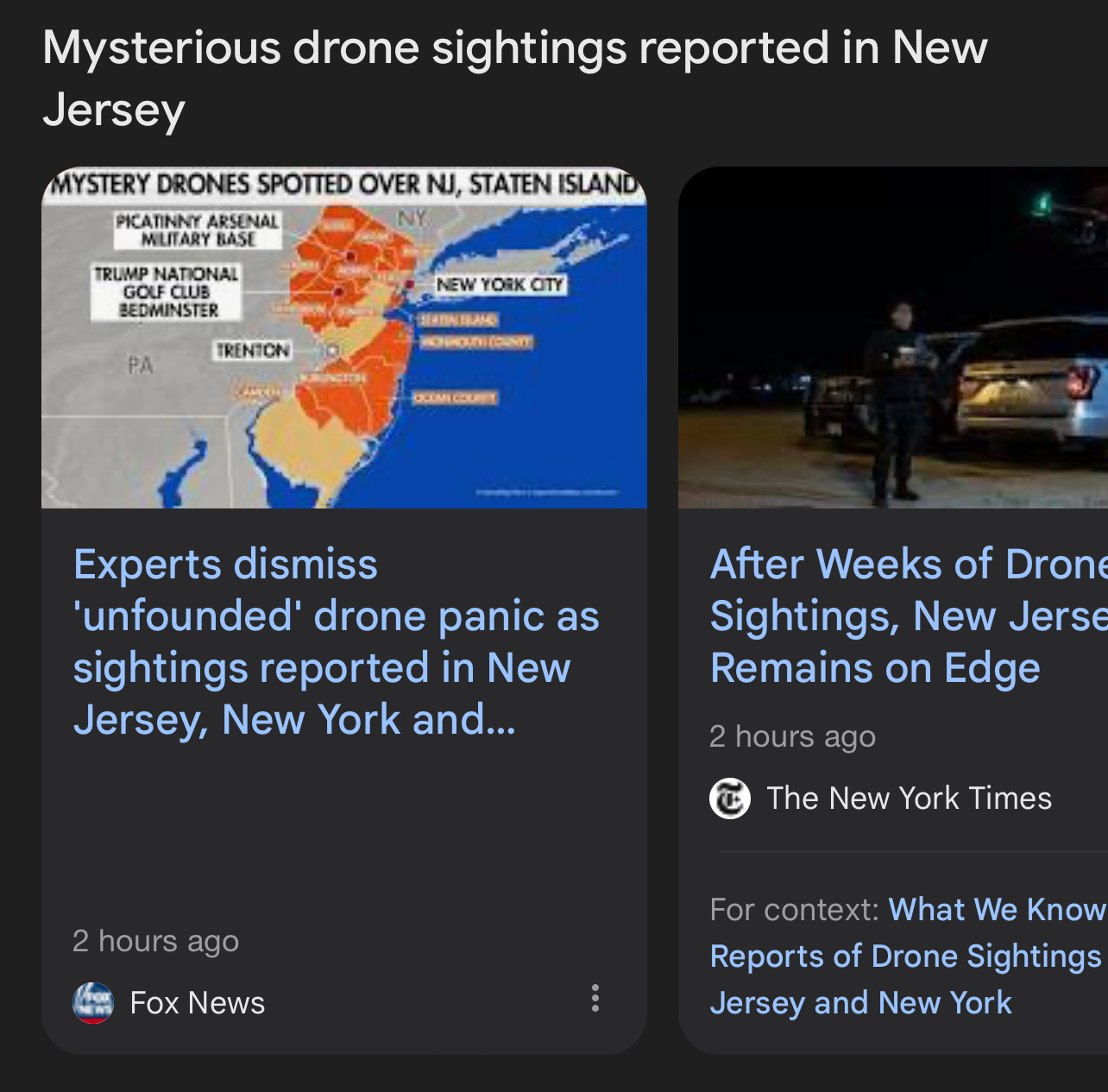Open the "What We Know" context link
The image size is (1108, 1092).
[x=906, y=956]
